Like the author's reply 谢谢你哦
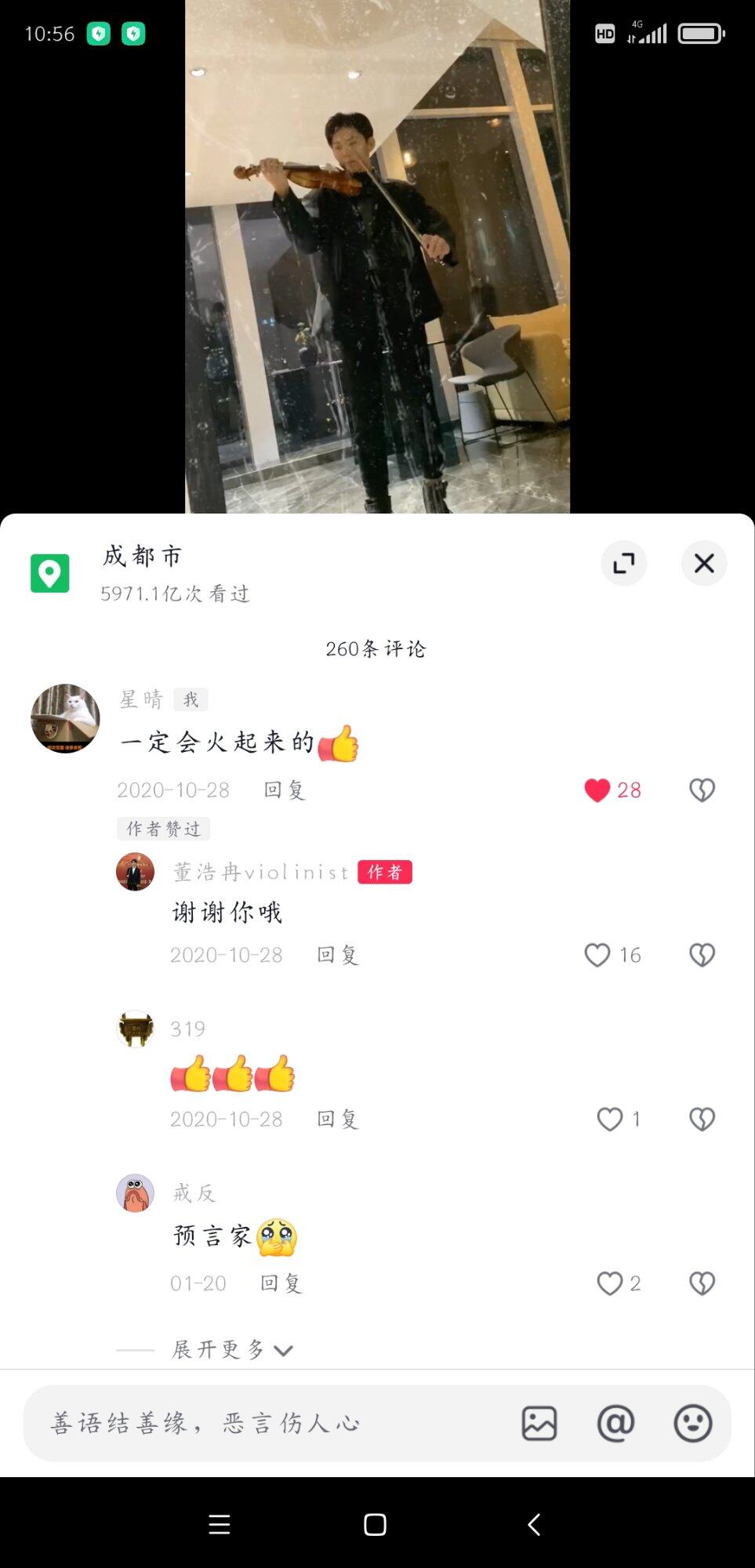 pos(597,954)
